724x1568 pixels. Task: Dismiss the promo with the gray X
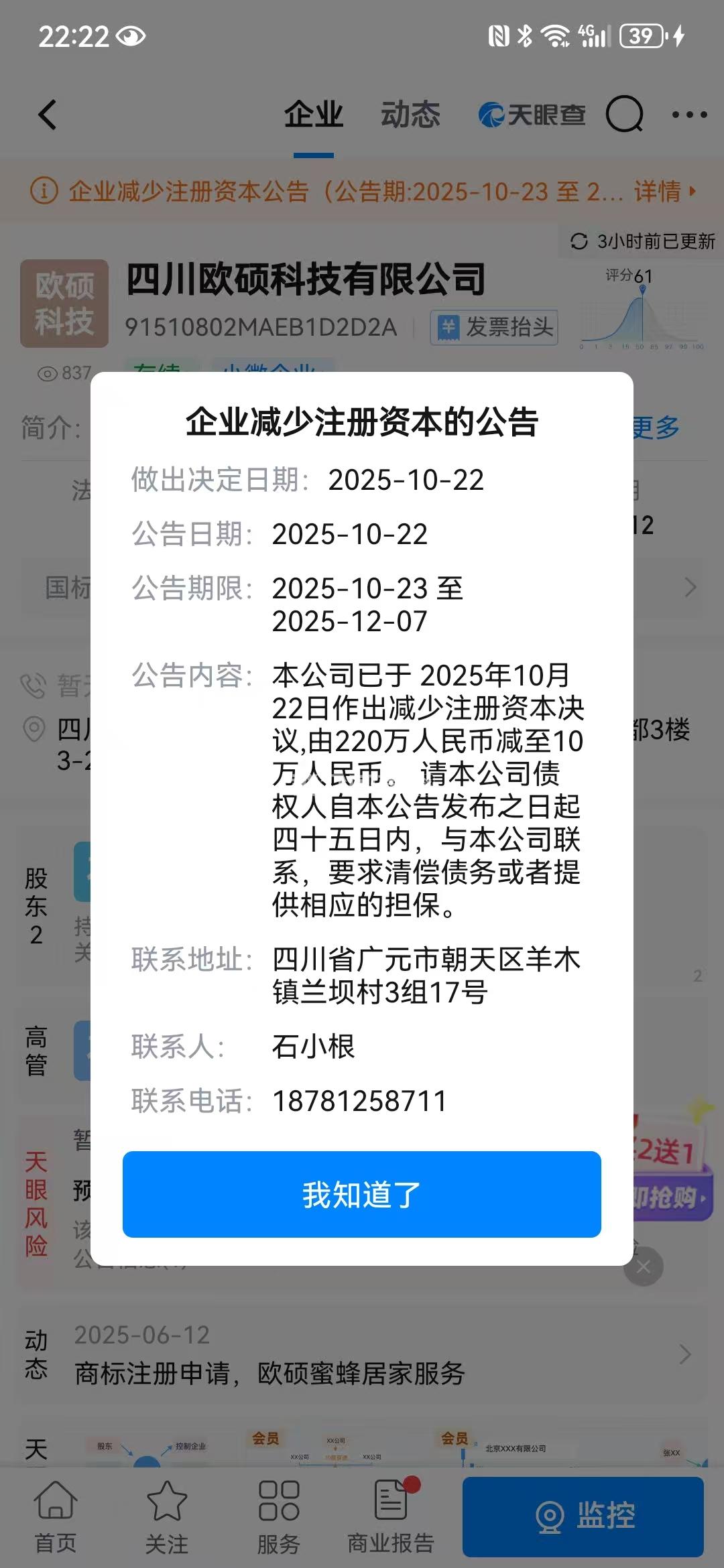pos(643,1267)
